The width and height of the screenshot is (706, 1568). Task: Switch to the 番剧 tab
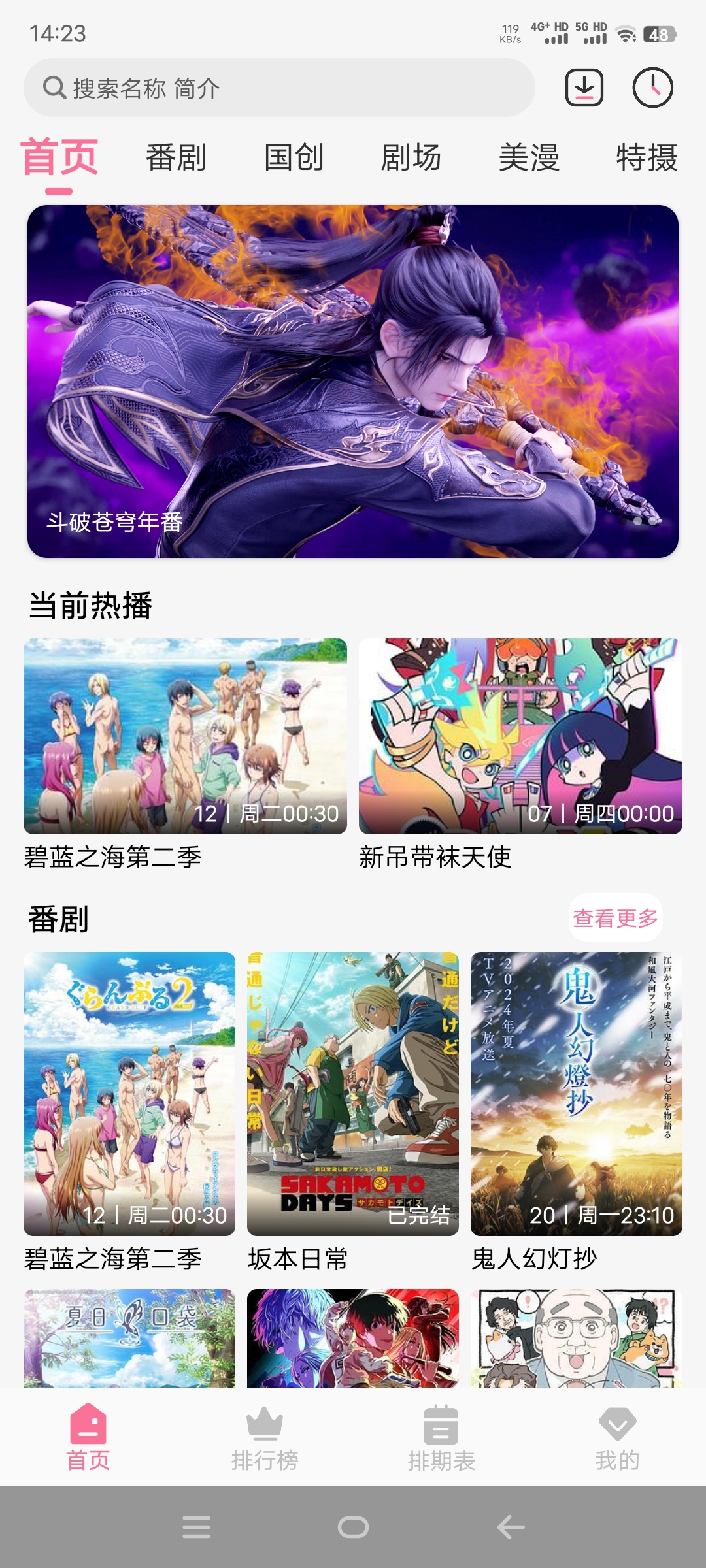(x=176, y=158)
